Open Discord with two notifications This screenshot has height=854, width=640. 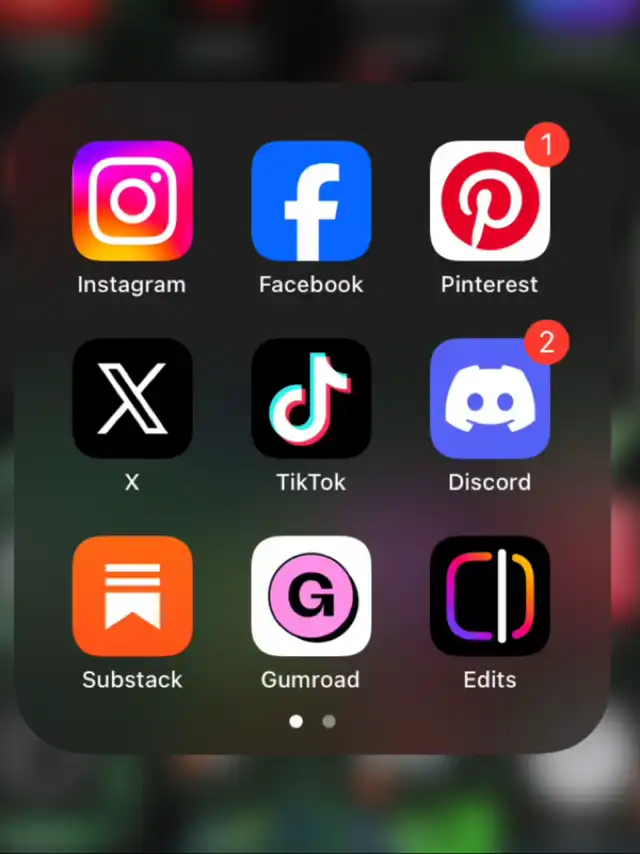[489, 398]
